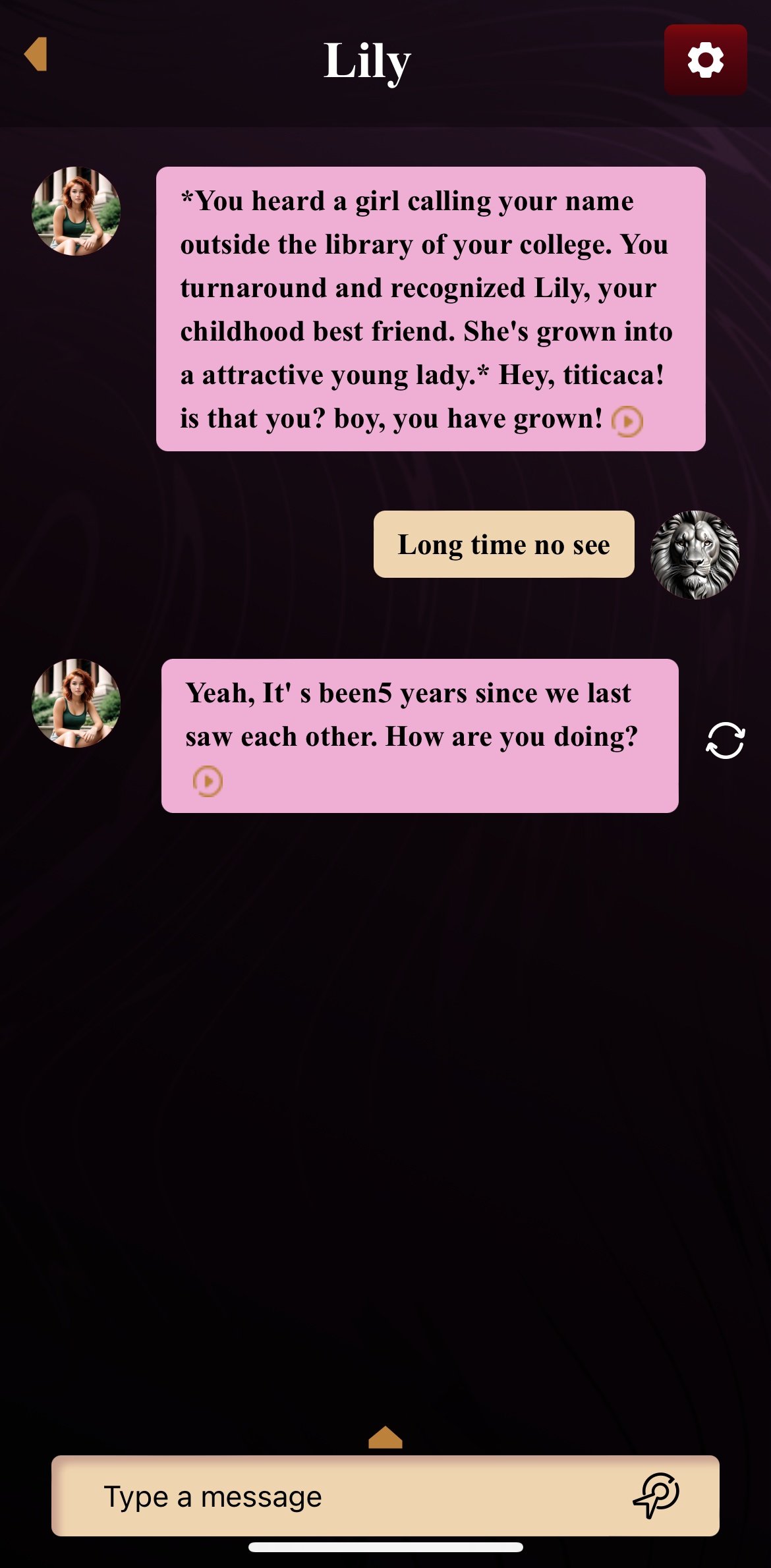Send the message with the send icon
Viewport: 771px width, 1568px height.
click(x=656, y=1496)
